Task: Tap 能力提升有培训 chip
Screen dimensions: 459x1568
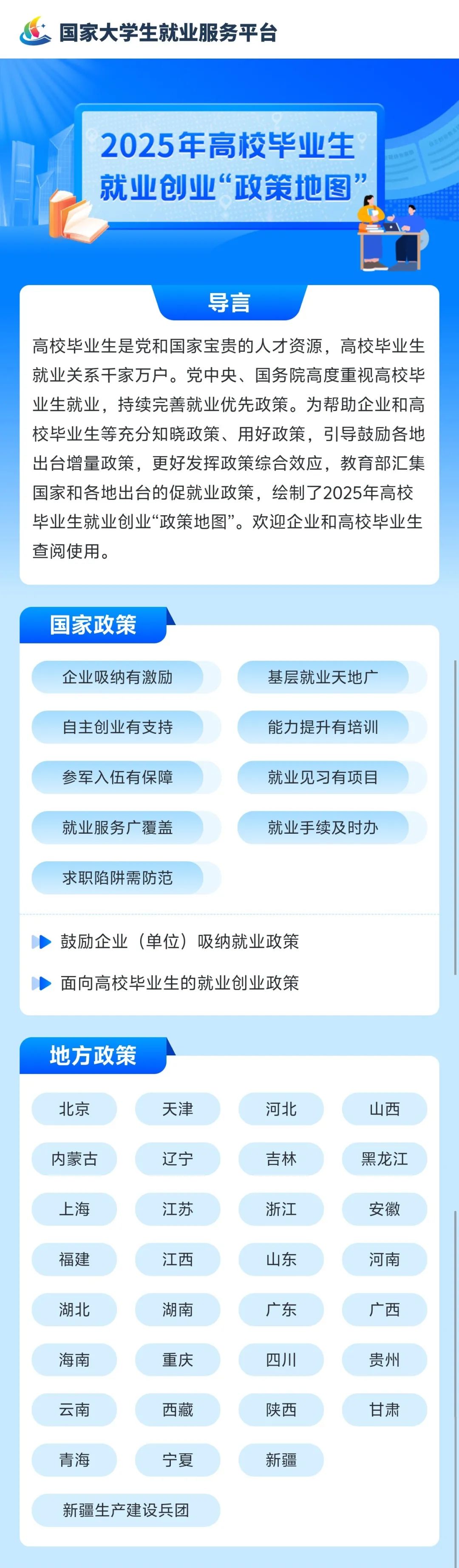Action: (x=323, y=727)
